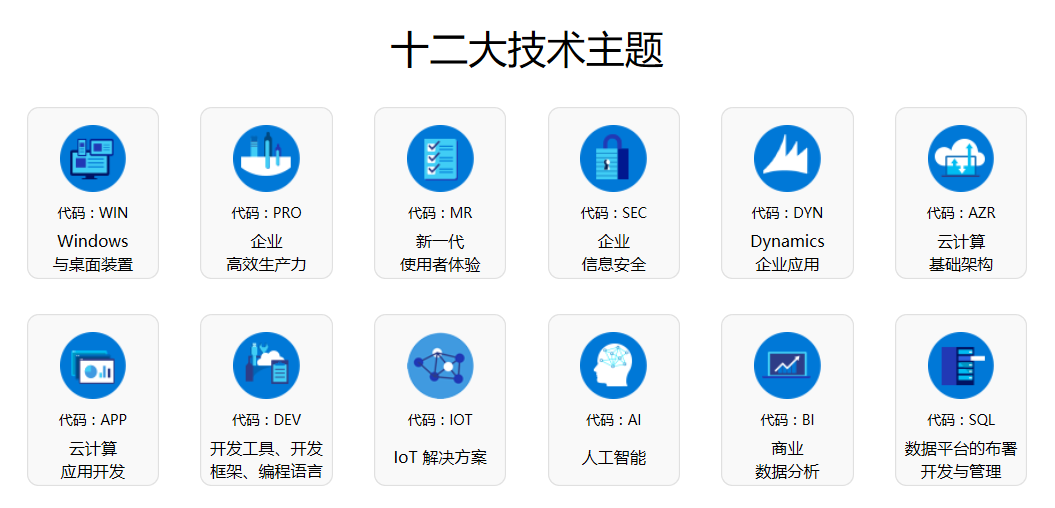Open the IoT 解决方案 card
This screenshot has width=1055, height=508.
tap(440, 400)
